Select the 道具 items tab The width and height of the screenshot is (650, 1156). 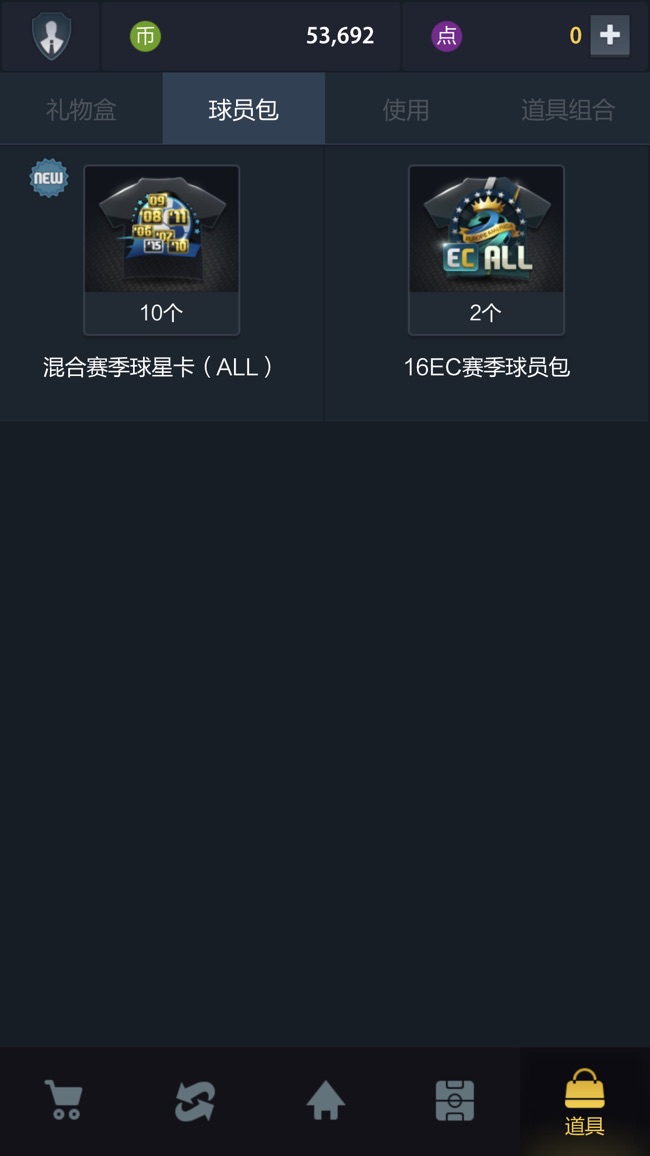584,1102
